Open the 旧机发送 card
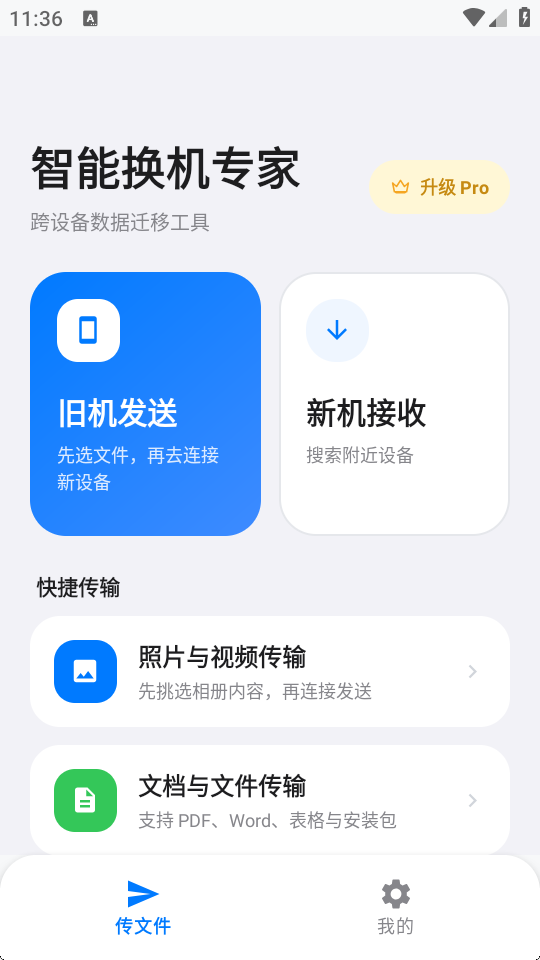 click(x=146, y=404)
